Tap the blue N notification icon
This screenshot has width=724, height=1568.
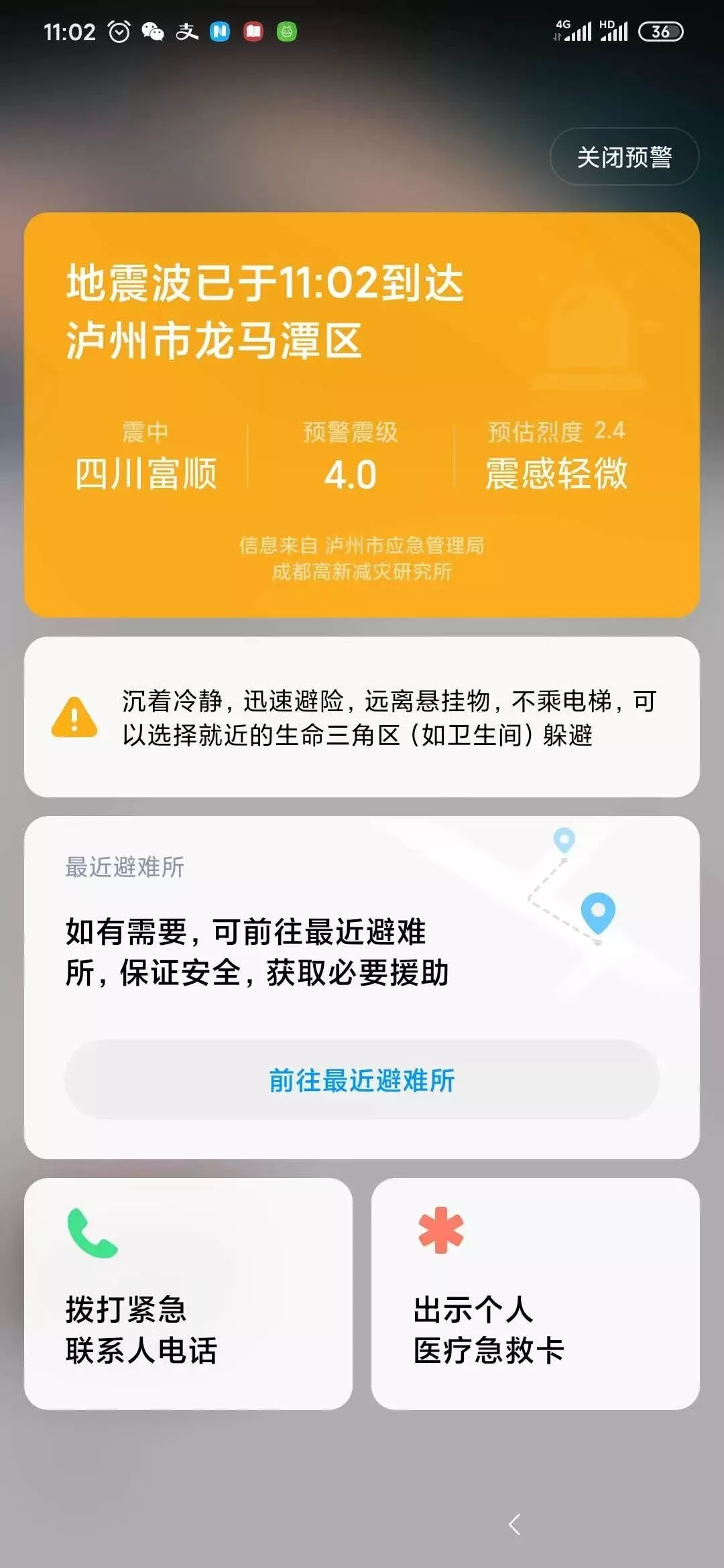[x=220, y=31]
